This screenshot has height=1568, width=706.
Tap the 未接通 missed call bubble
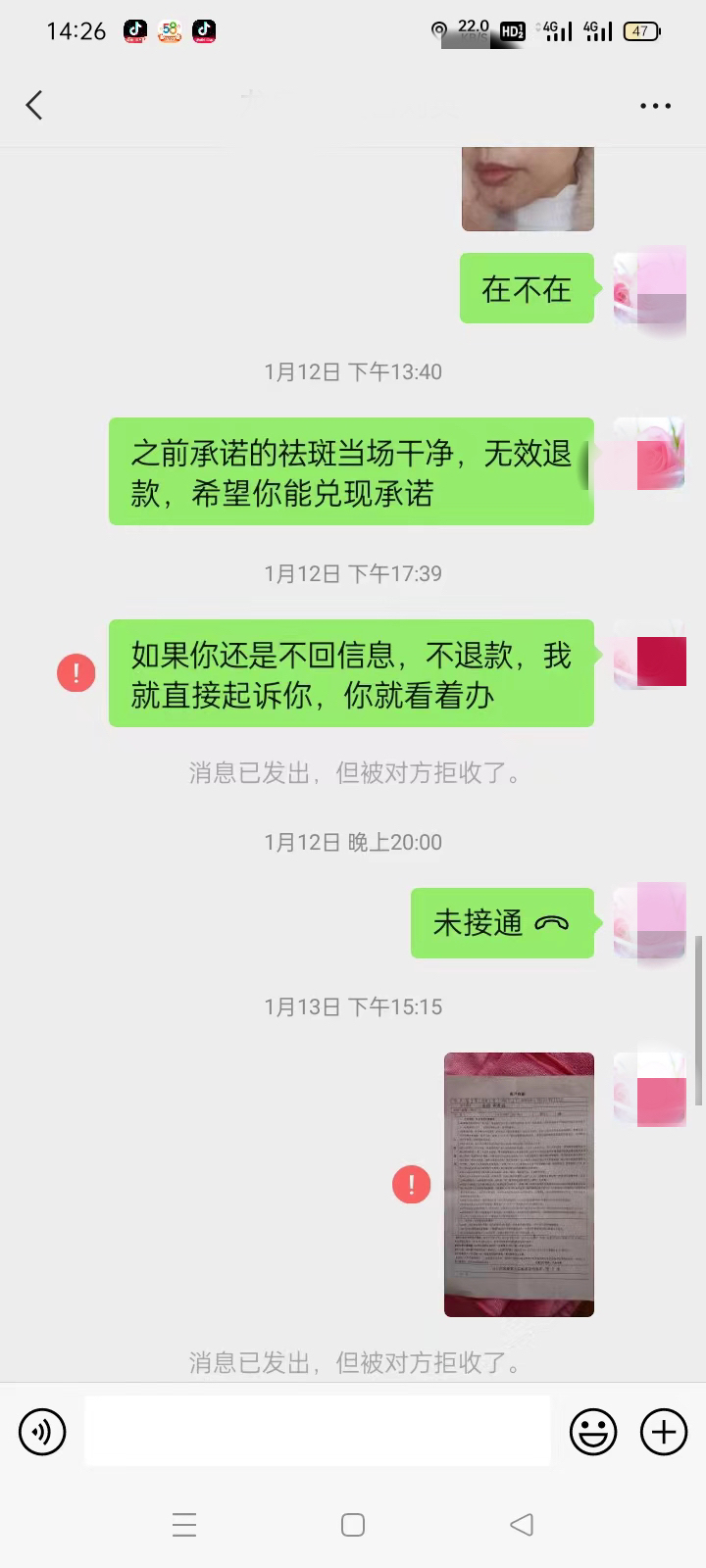502,923
